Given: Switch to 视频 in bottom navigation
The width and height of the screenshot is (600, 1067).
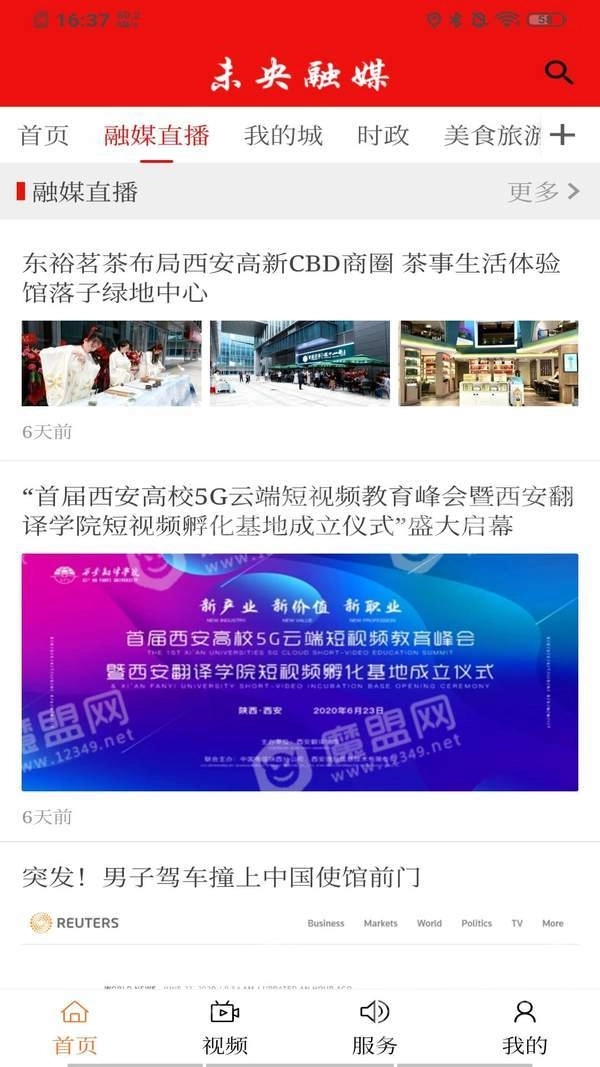Looking at the screenshot, I should (x=225, y=1028).
